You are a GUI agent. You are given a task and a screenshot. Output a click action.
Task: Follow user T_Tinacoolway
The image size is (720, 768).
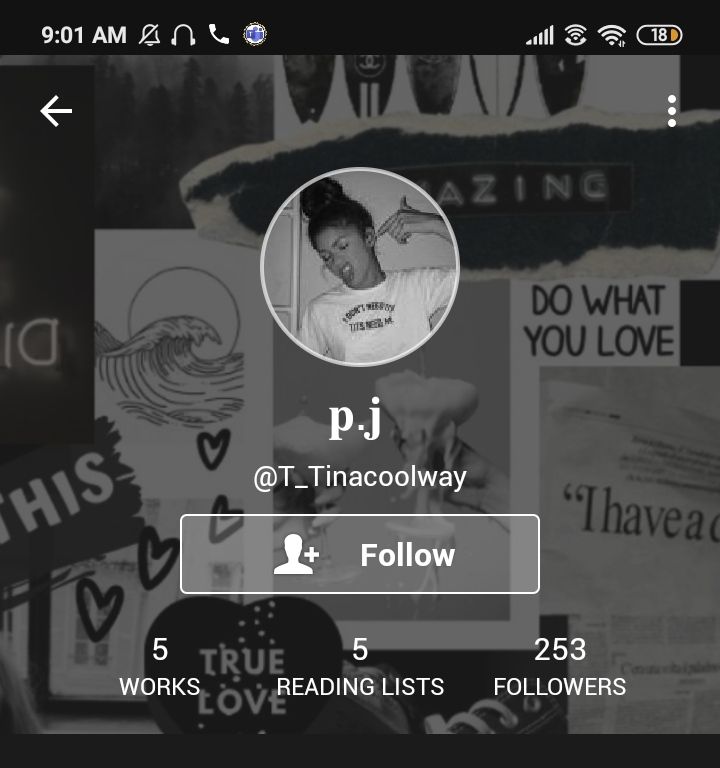tap(360, 554)
